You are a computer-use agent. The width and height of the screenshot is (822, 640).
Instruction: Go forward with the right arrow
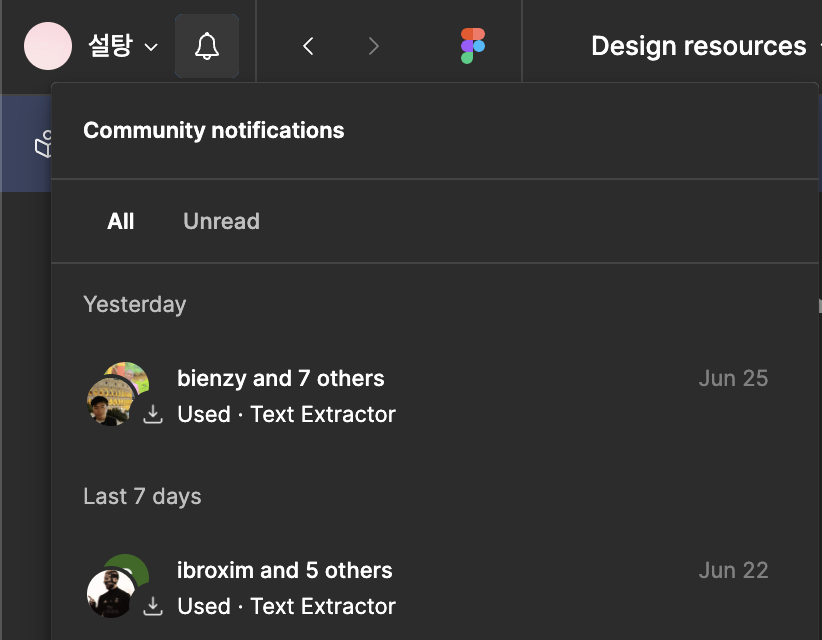pos(373,46)
